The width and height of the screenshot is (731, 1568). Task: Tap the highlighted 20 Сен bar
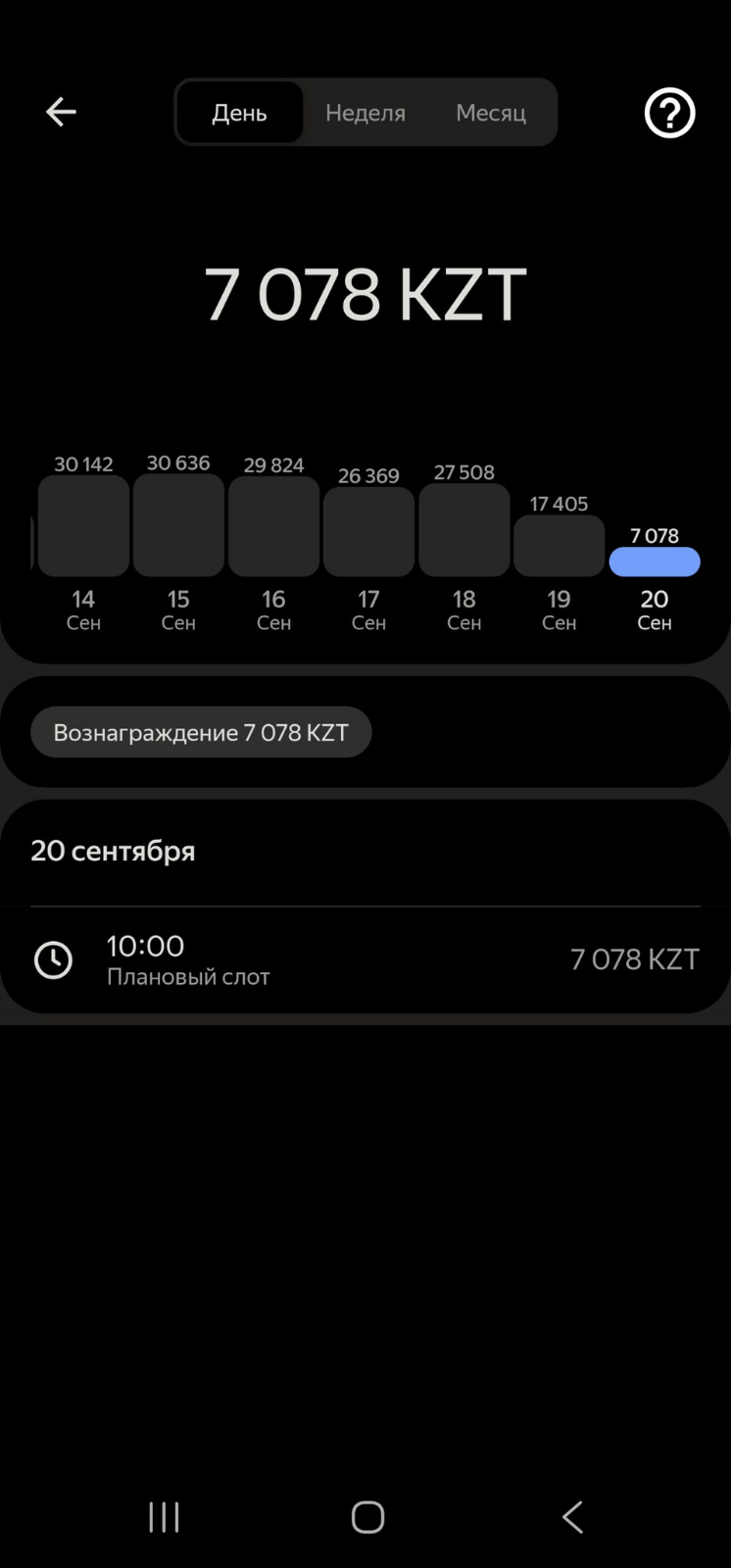point(655,562)
